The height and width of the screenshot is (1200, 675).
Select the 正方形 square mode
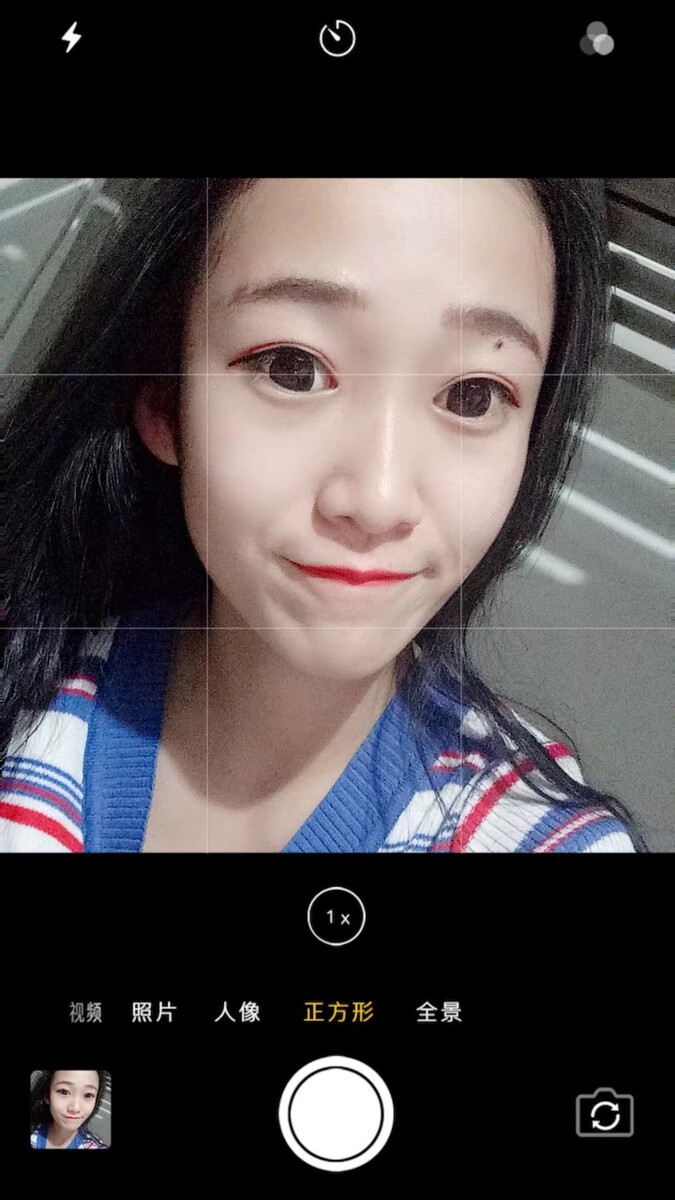pos(338,1012)
